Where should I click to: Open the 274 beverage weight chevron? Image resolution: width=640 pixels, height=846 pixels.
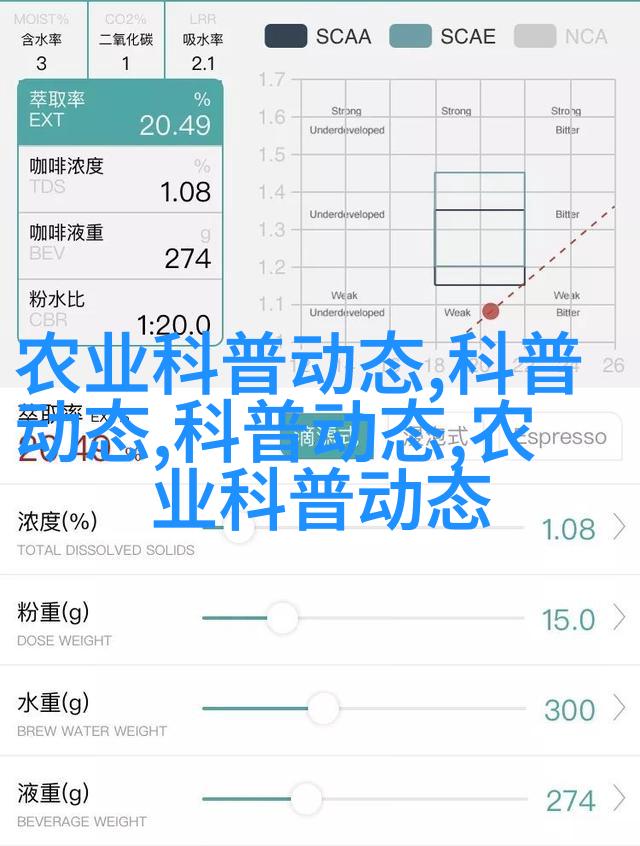[x=620, y=799]
